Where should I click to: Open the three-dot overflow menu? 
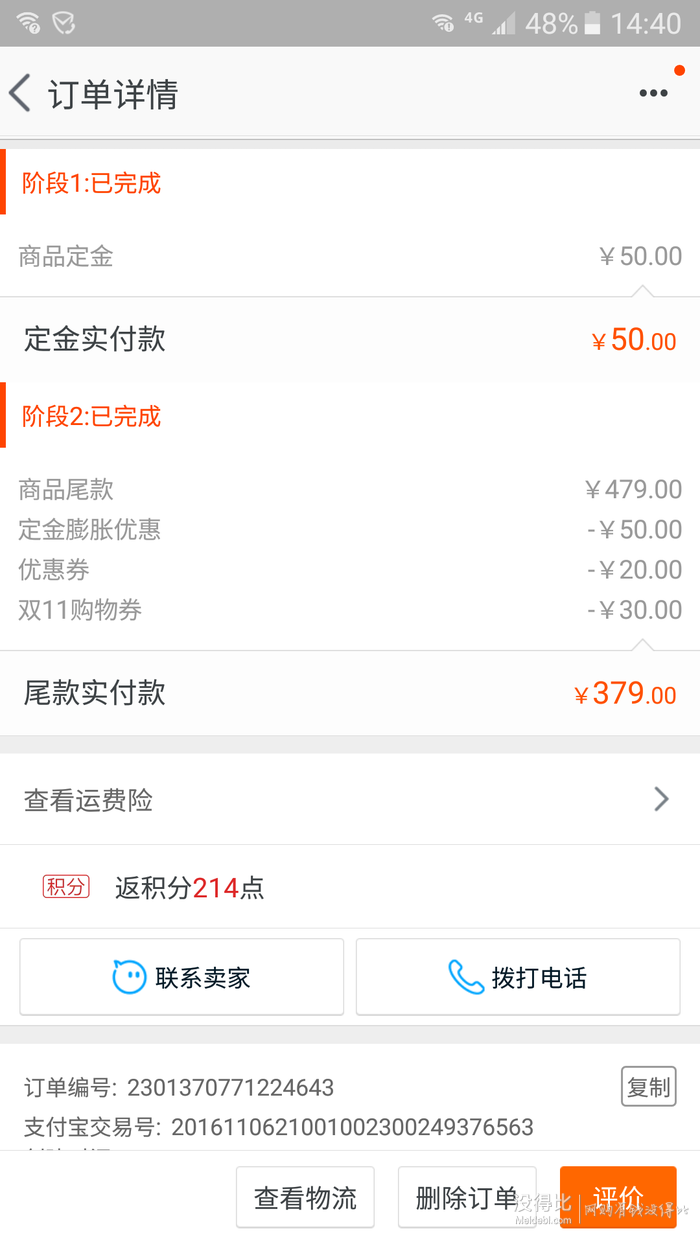pyautogui.click(x=653, y=93)
